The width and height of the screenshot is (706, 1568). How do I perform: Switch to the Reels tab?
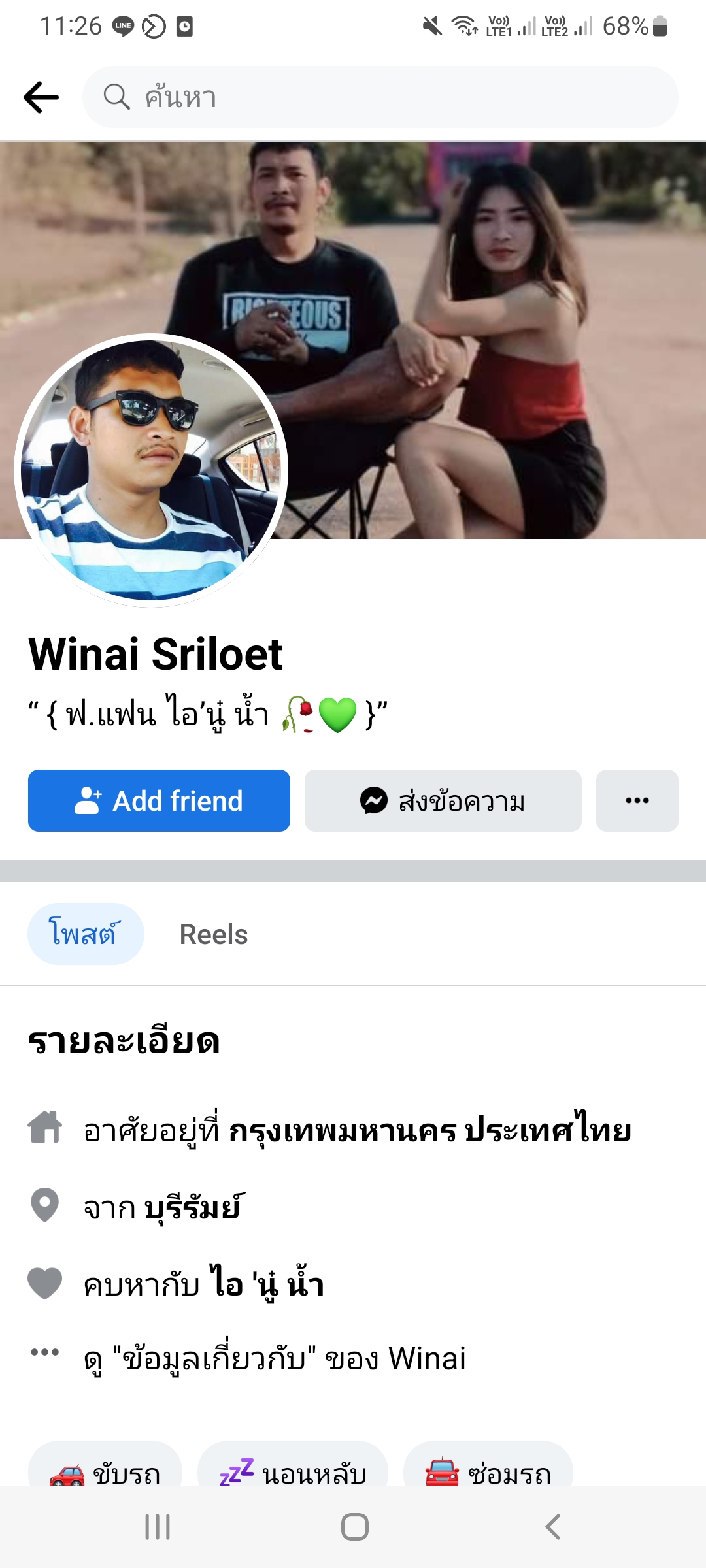point(214,934)
